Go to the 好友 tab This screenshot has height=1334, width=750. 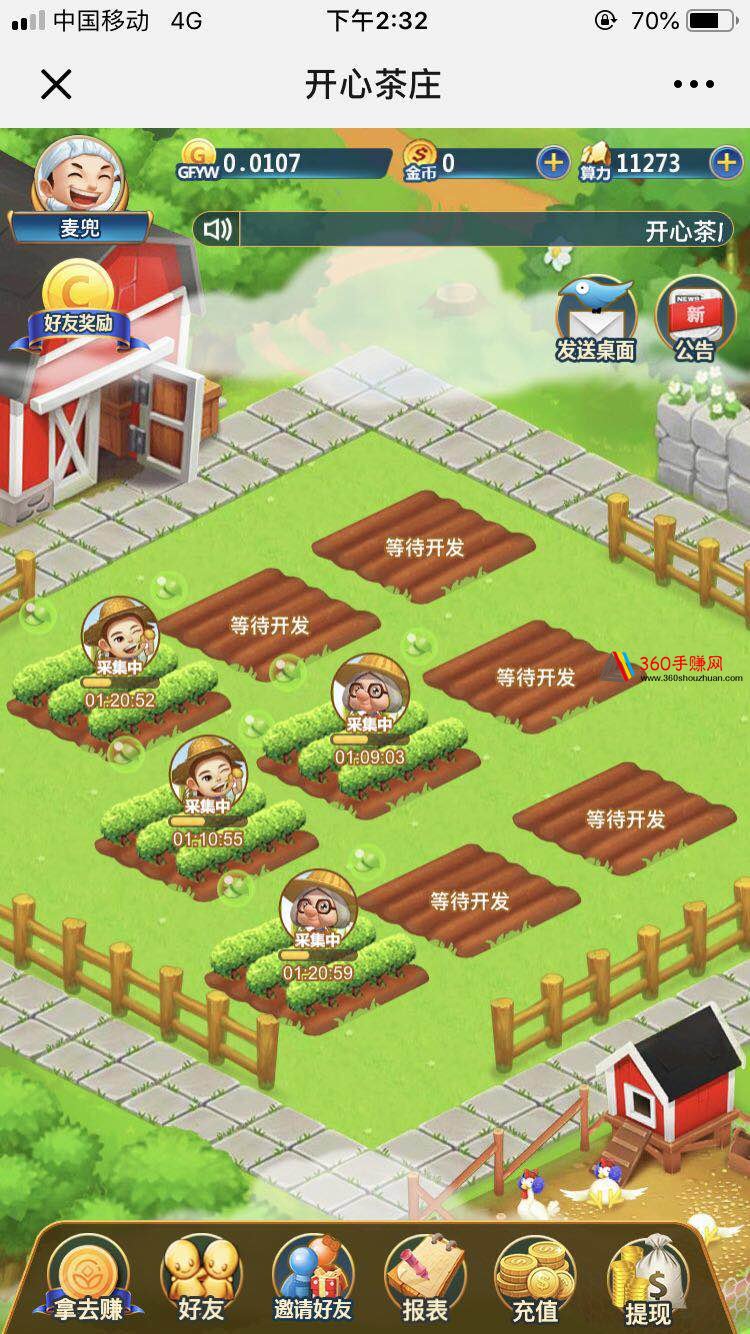pyautogui.click(x=201, y=1277)
